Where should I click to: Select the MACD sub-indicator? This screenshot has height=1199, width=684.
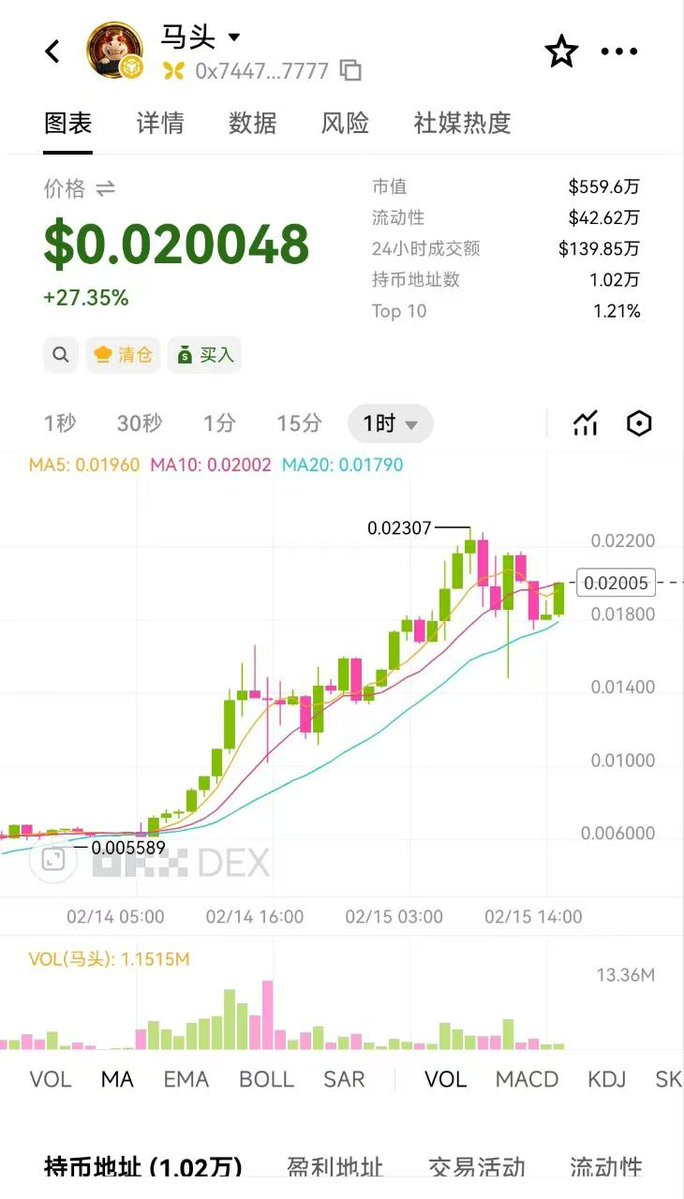coord(527,1079)
